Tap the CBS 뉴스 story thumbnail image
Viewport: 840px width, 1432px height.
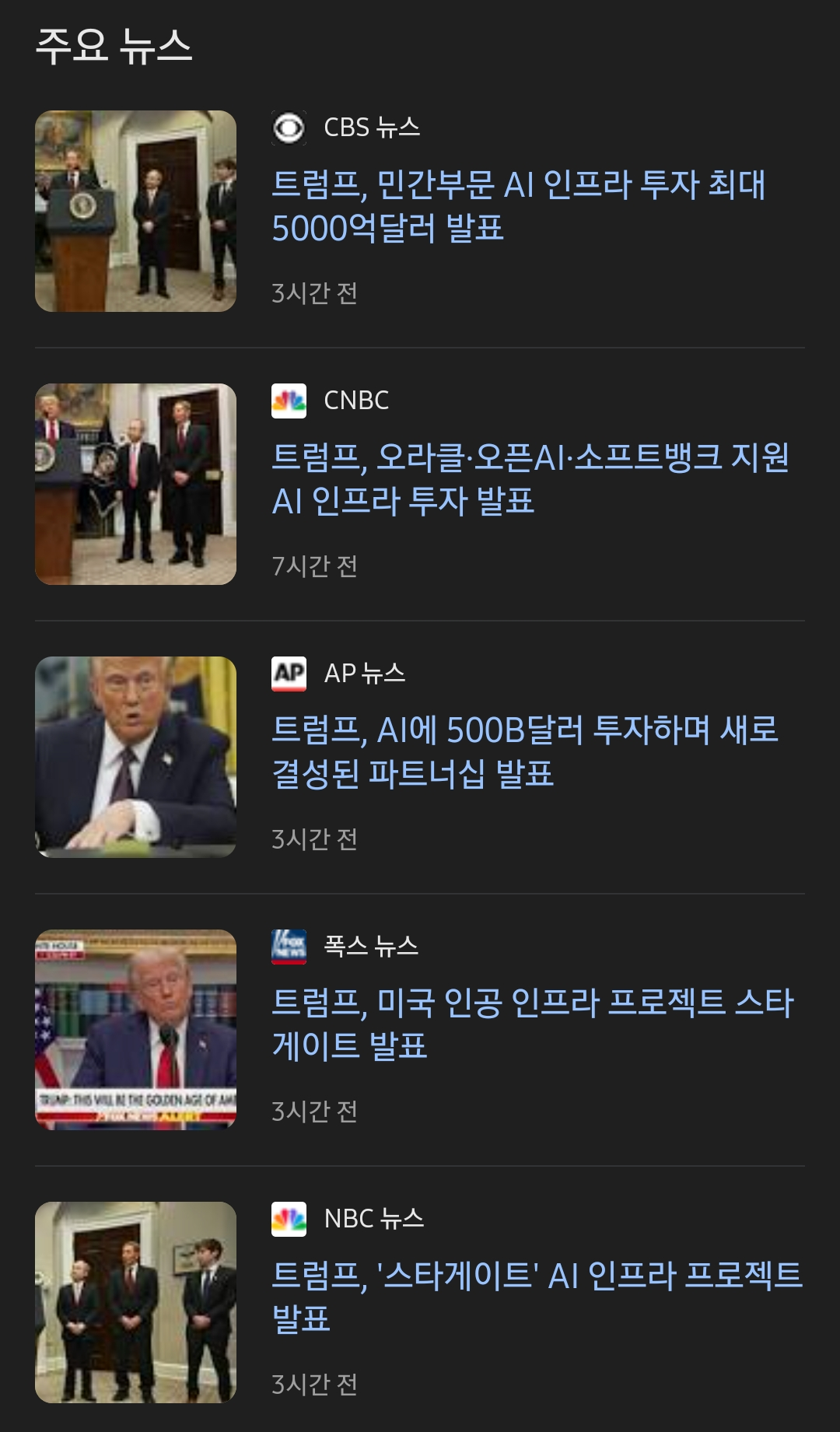pos(135,211)
